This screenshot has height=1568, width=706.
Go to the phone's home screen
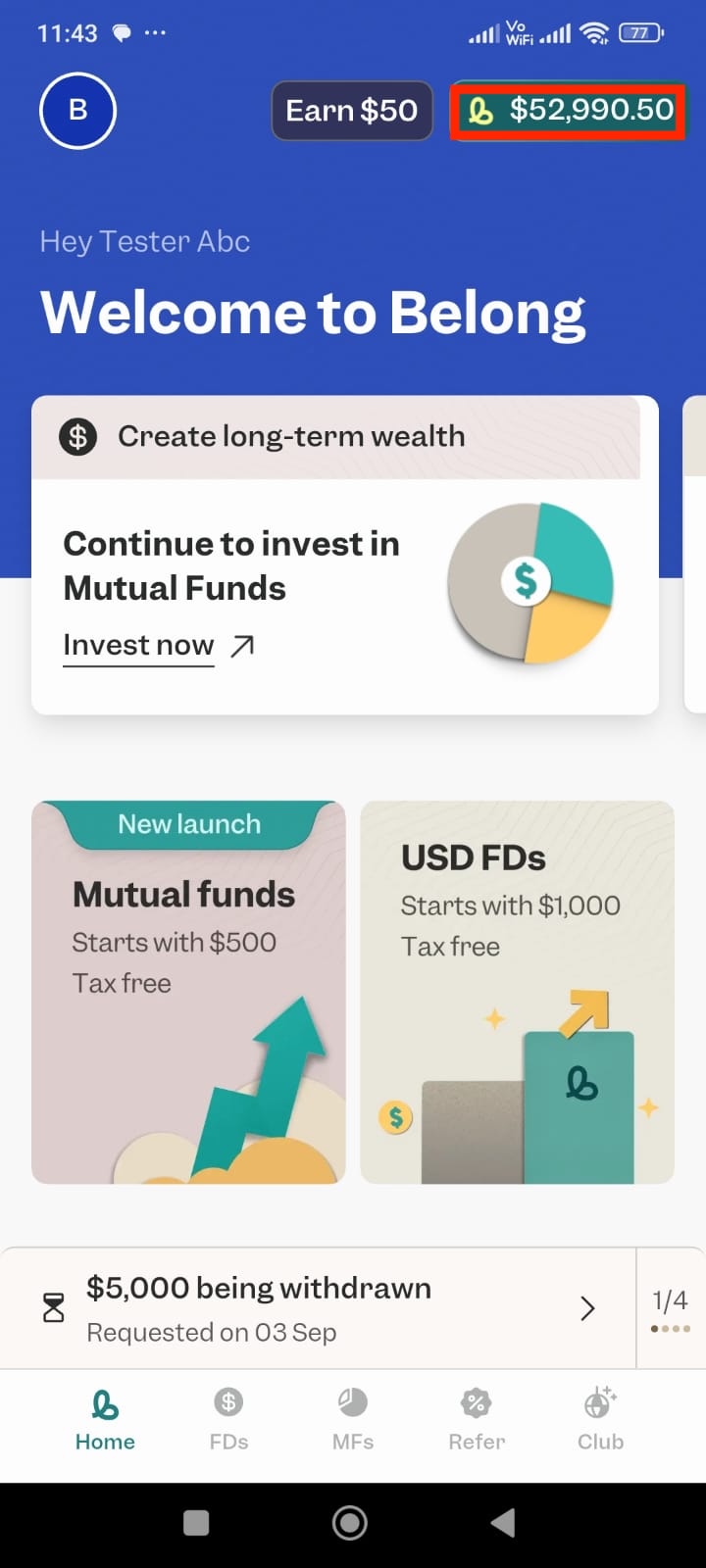point(350,1522)
